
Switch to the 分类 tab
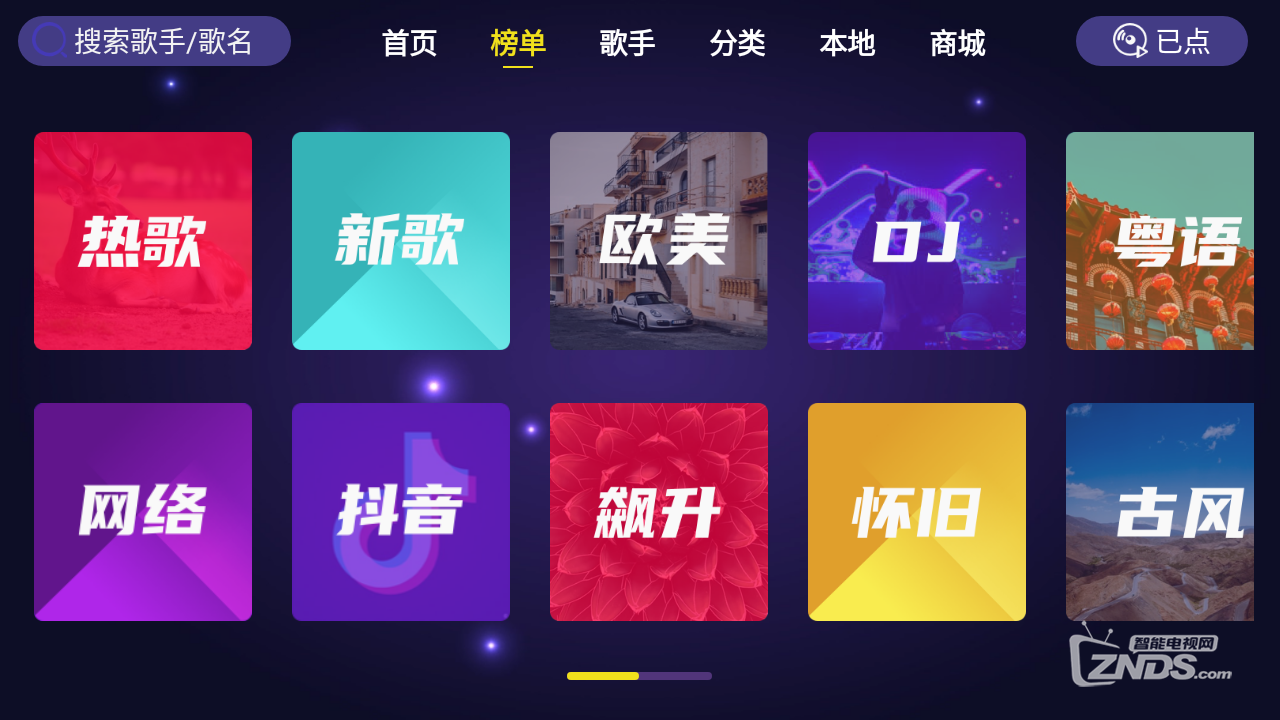click(x=737, y=43)
